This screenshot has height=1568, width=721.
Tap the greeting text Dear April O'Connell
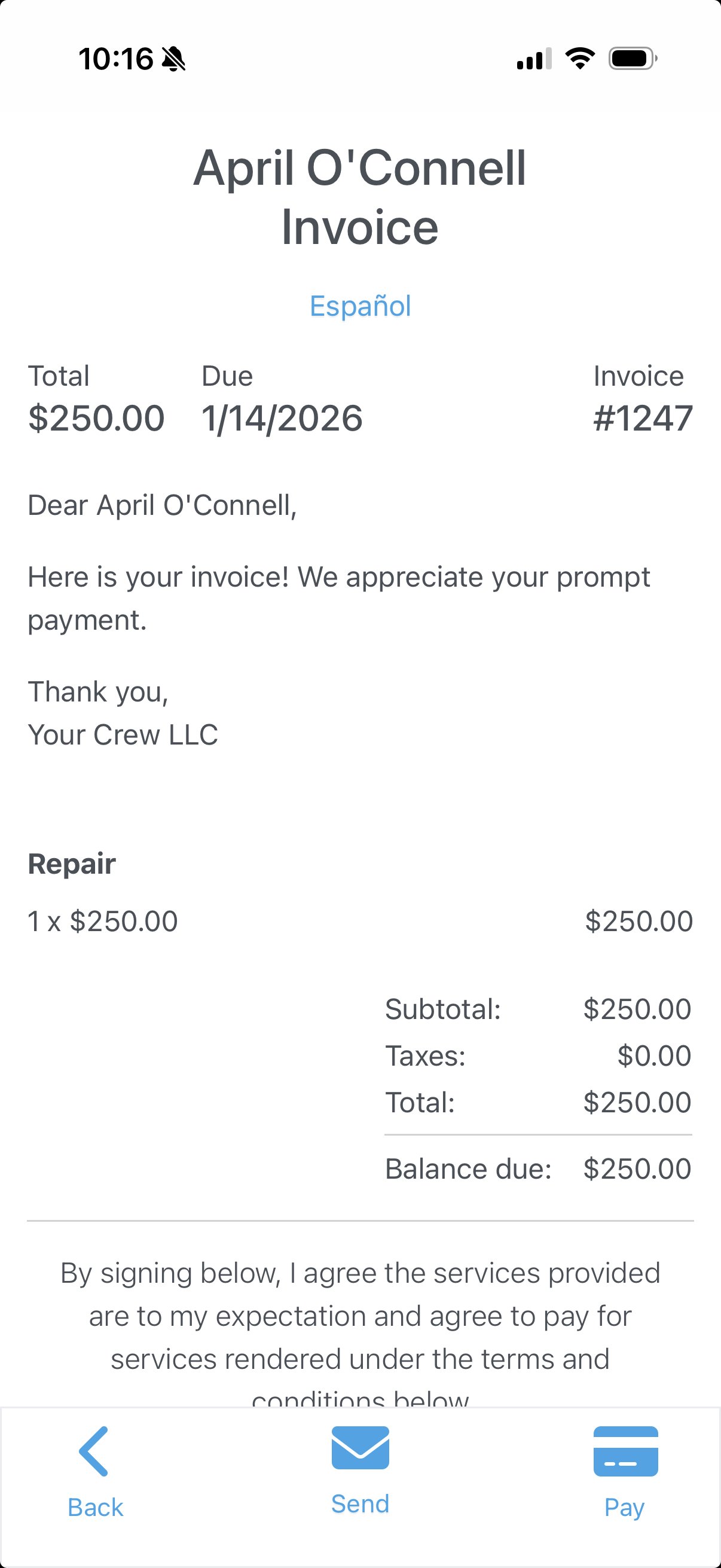[163, 505]
